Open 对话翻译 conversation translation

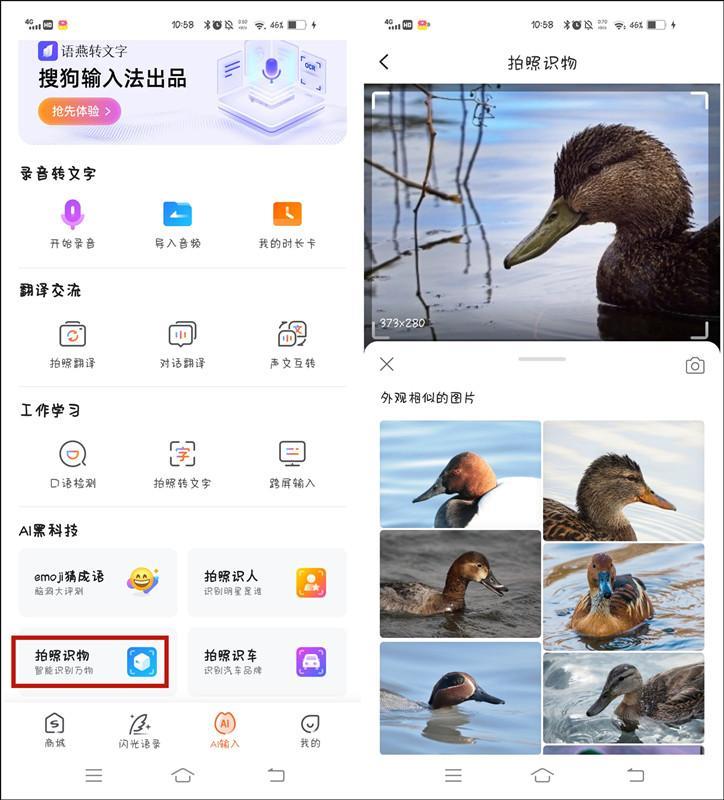[182, 343]
